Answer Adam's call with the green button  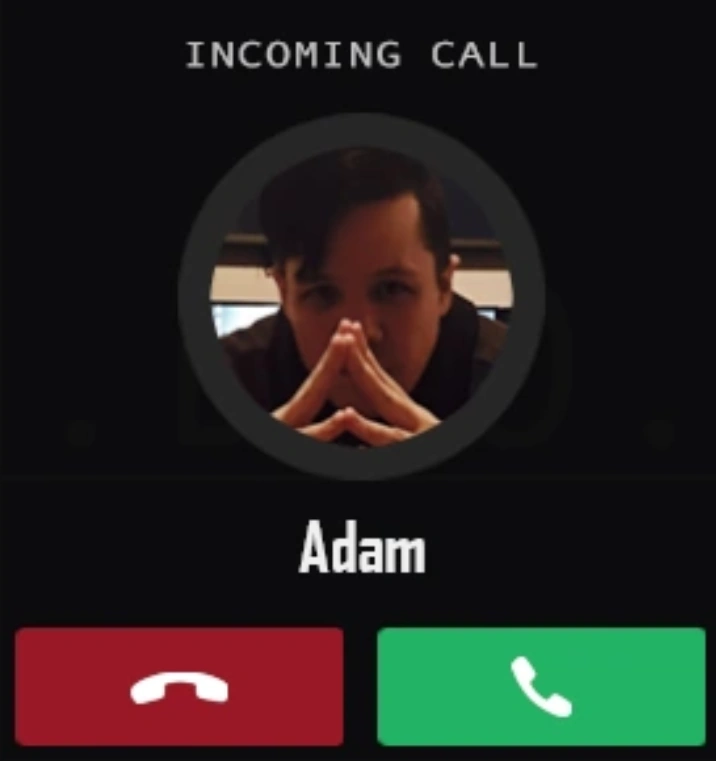pos(541,686)
